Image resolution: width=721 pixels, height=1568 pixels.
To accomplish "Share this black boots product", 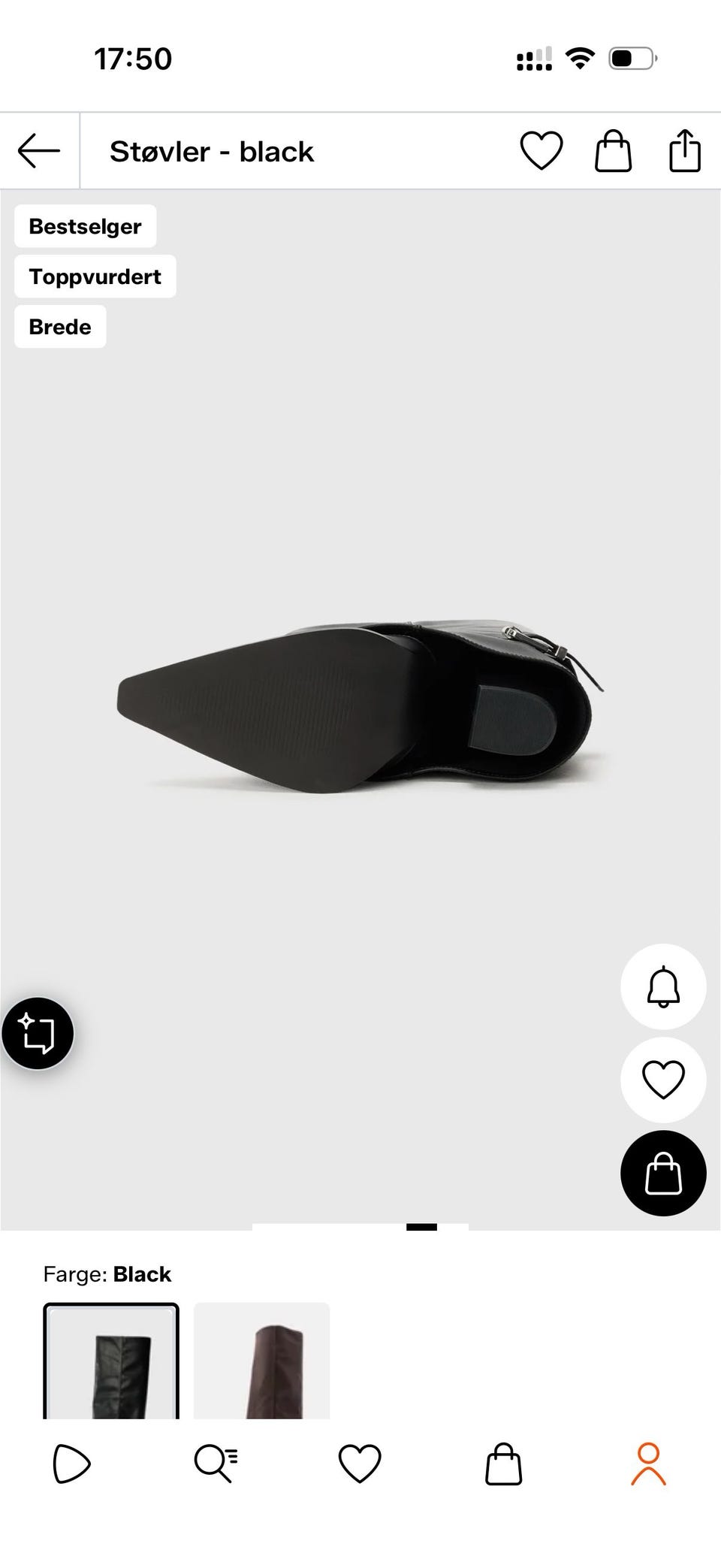I will (x=685, y=150).
